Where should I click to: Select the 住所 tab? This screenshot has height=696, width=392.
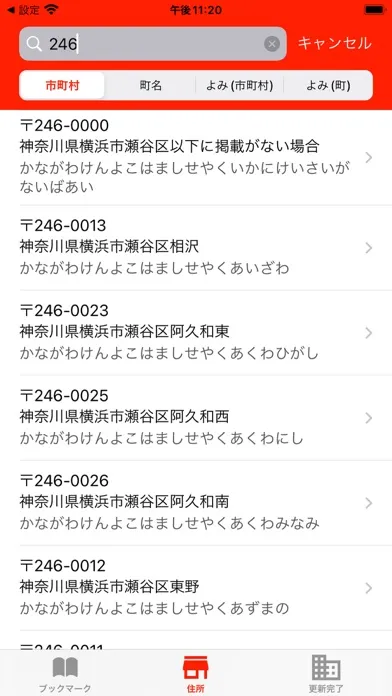pos(196,674)
